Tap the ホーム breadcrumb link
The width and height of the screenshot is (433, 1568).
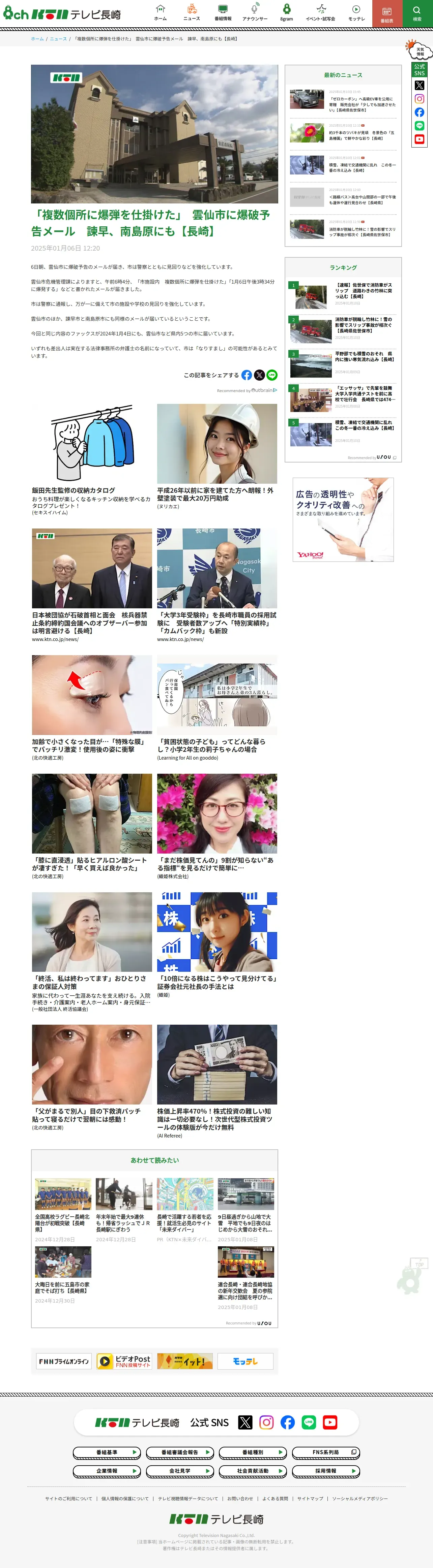37,38
